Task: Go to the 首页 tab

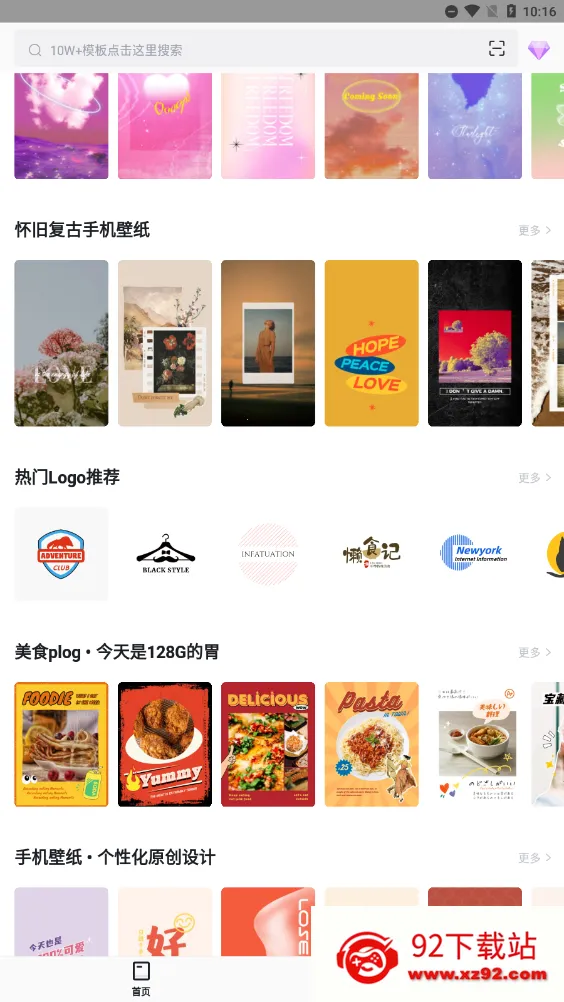Action: tap(141, 978)
